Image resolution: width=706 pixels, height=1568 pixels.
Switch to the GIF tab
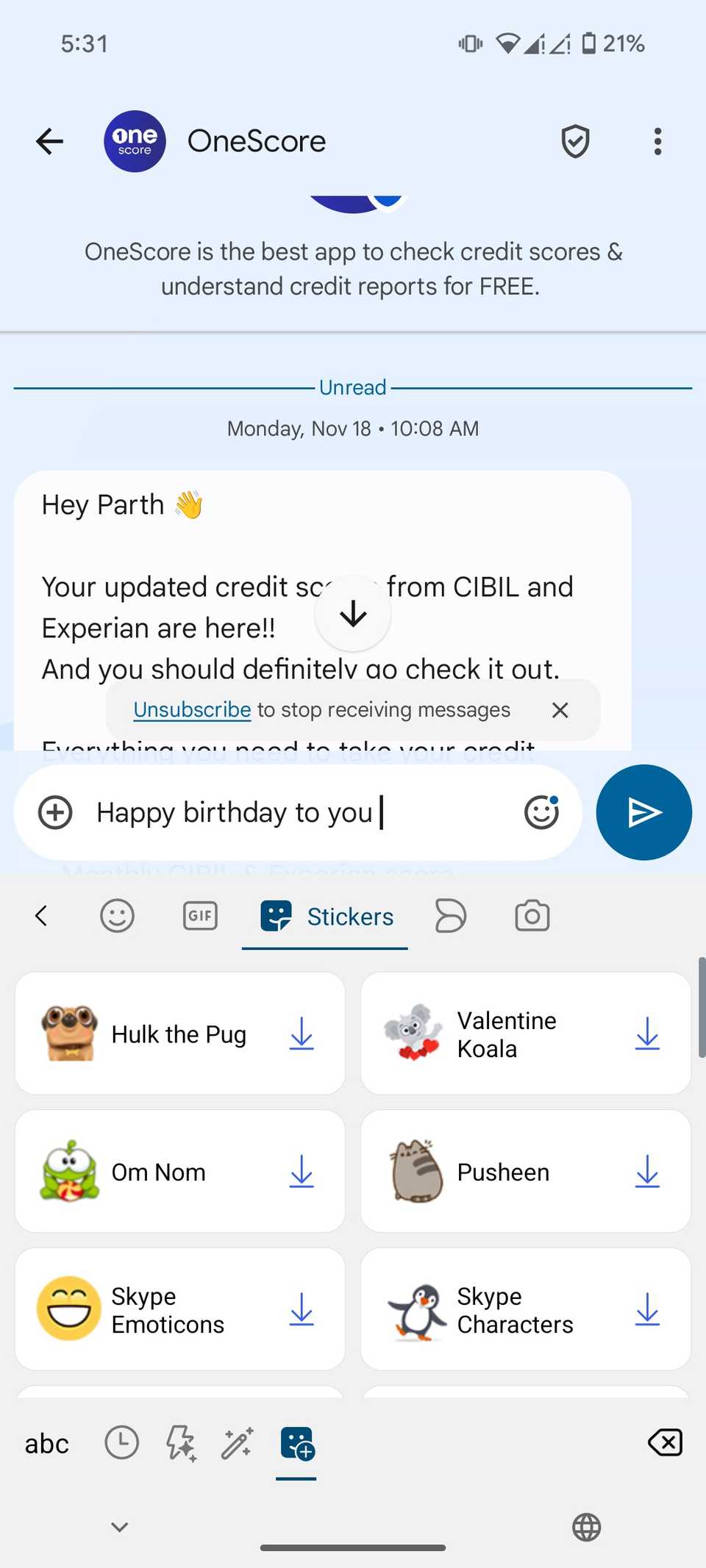(200, 916)
